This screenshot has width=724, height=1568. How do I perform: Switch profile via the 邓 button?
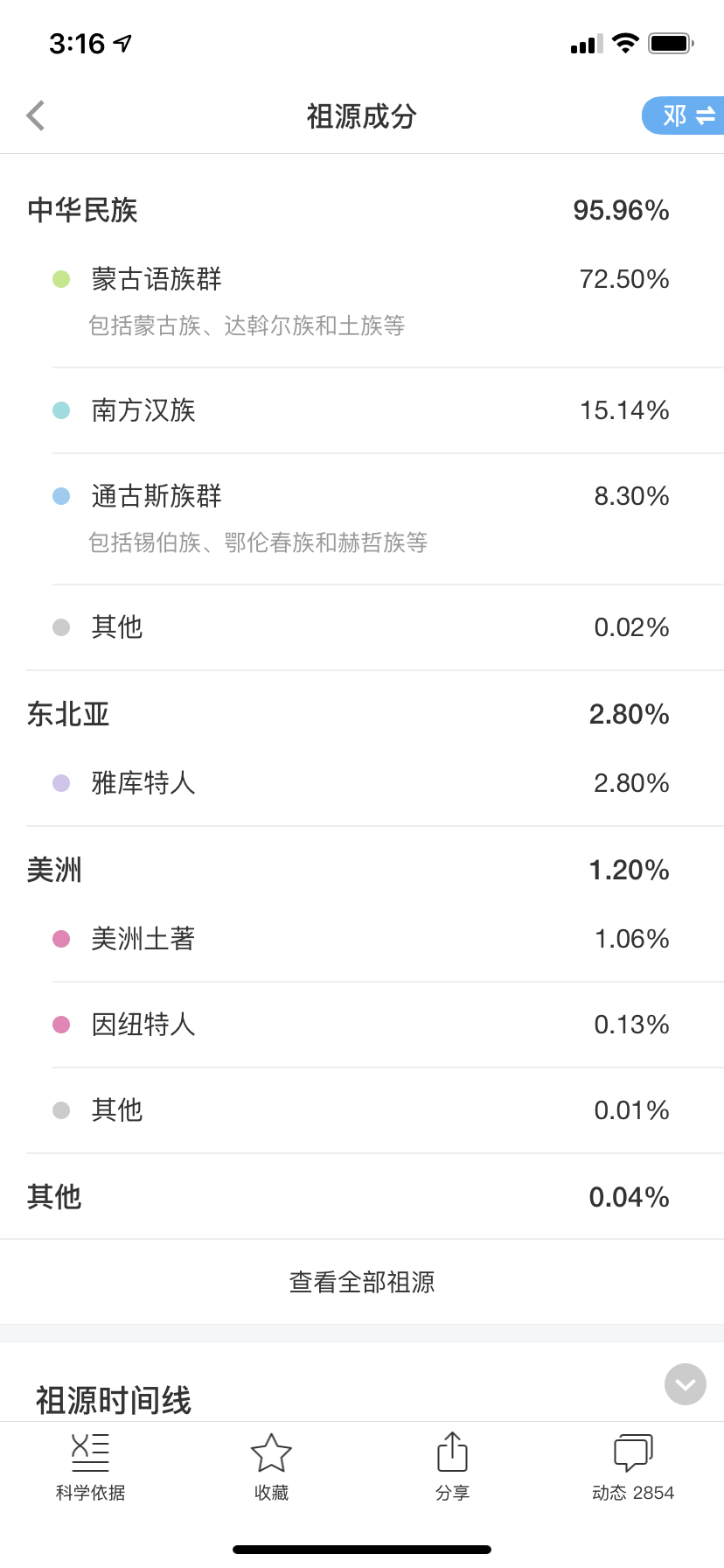point(684,115)
